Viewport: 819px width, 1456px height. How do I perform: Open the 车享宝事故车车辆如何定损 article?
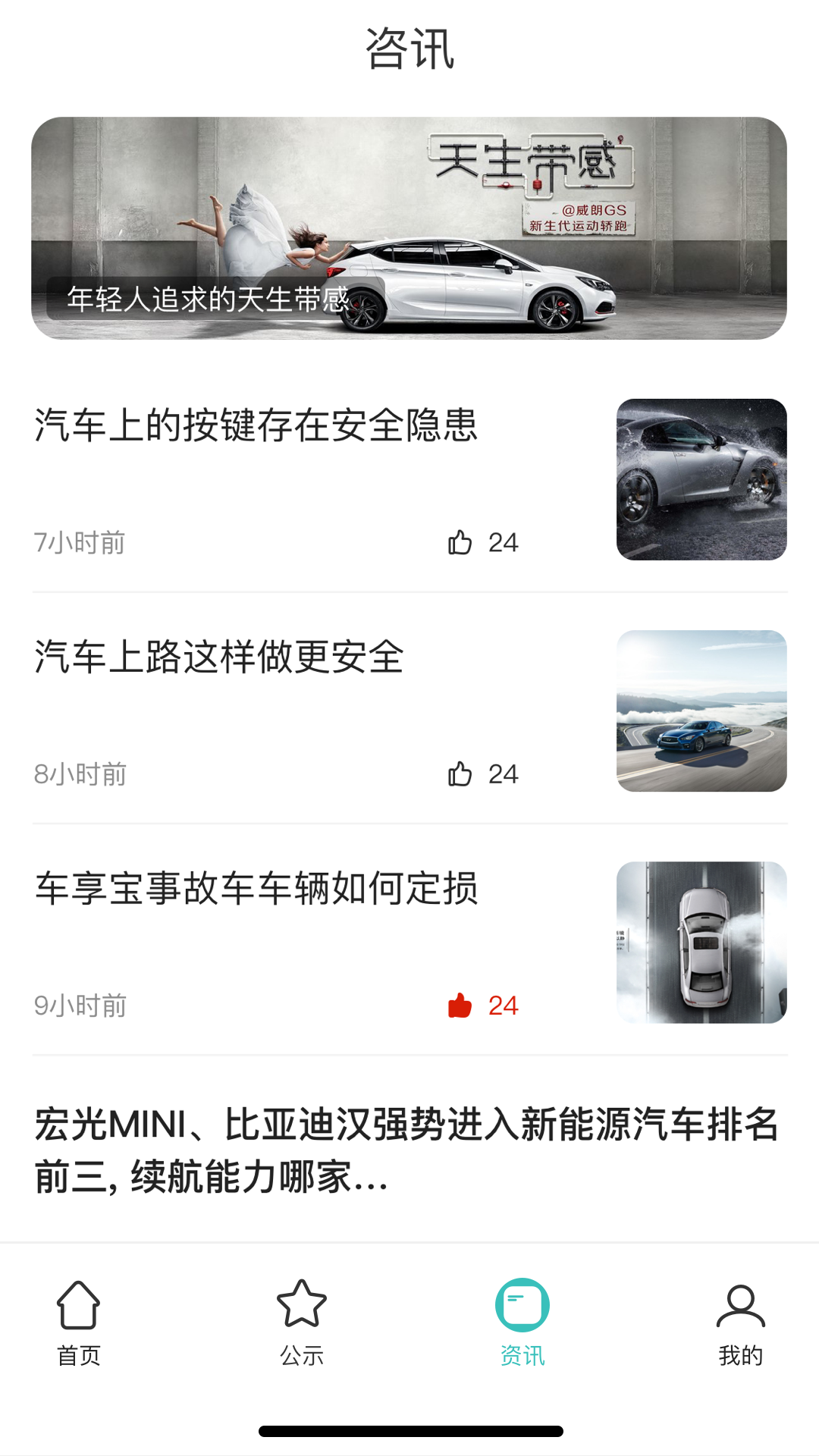point(255,891)
